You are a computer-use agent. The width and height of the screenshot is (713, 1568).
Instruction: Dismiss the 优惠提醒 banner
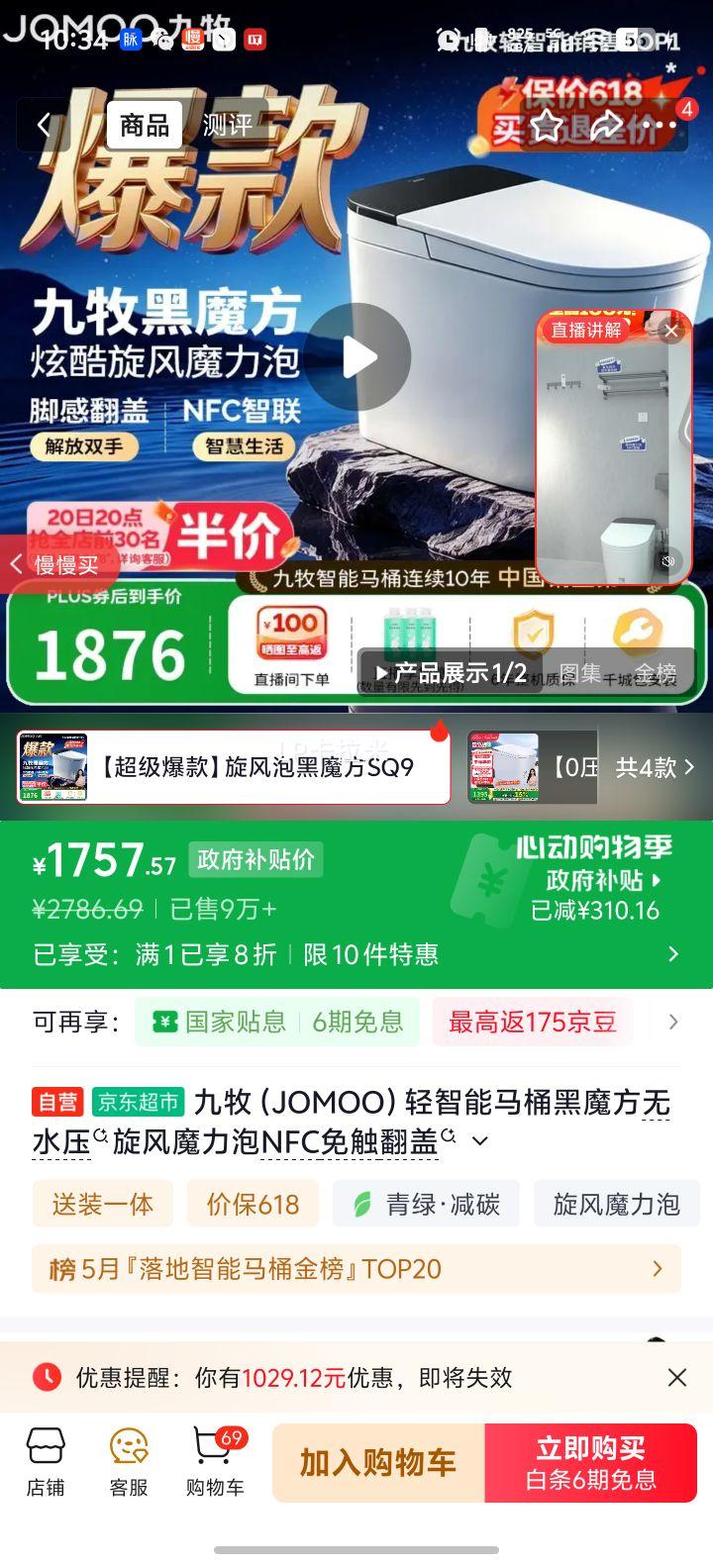(x=677, y=1377)
